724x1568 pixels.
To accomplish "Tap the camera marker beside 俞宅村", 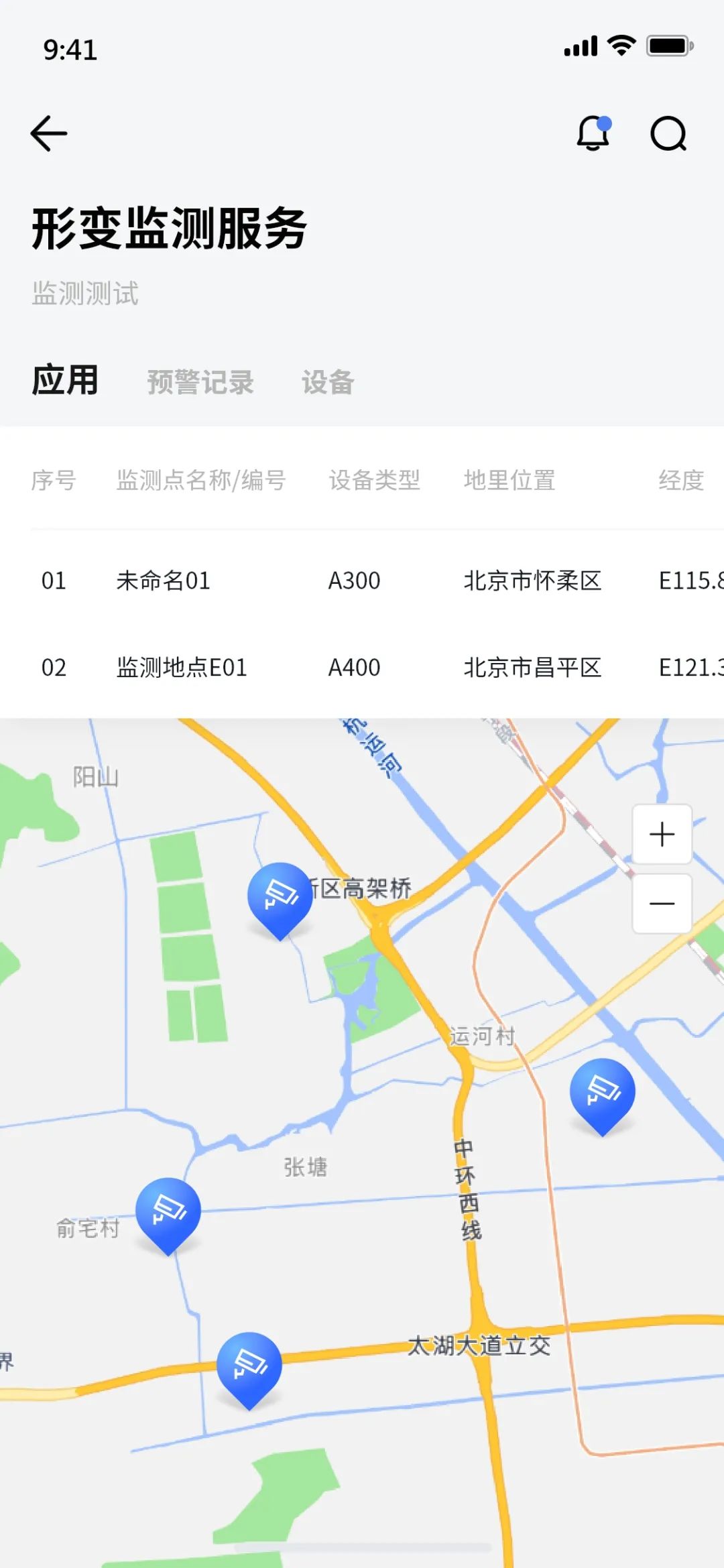I will pos(168,1211).
